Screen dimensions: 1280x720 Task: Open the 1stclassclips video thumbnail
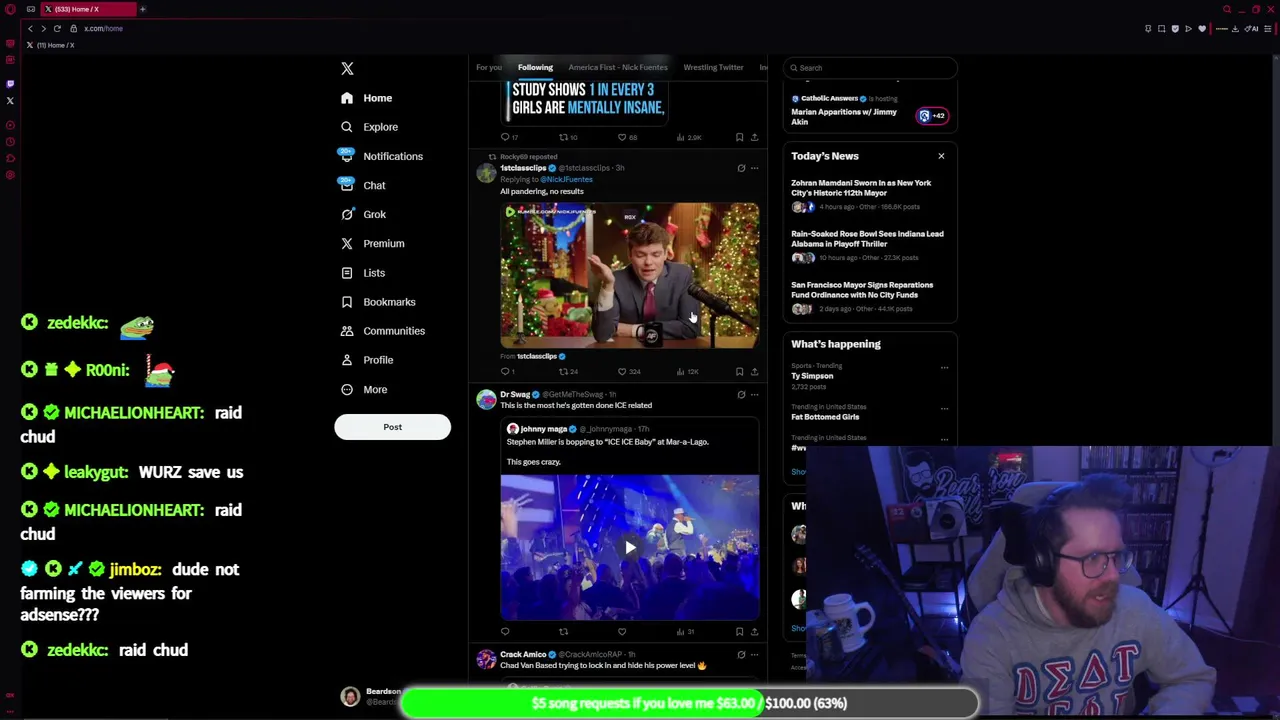(629, 275)
